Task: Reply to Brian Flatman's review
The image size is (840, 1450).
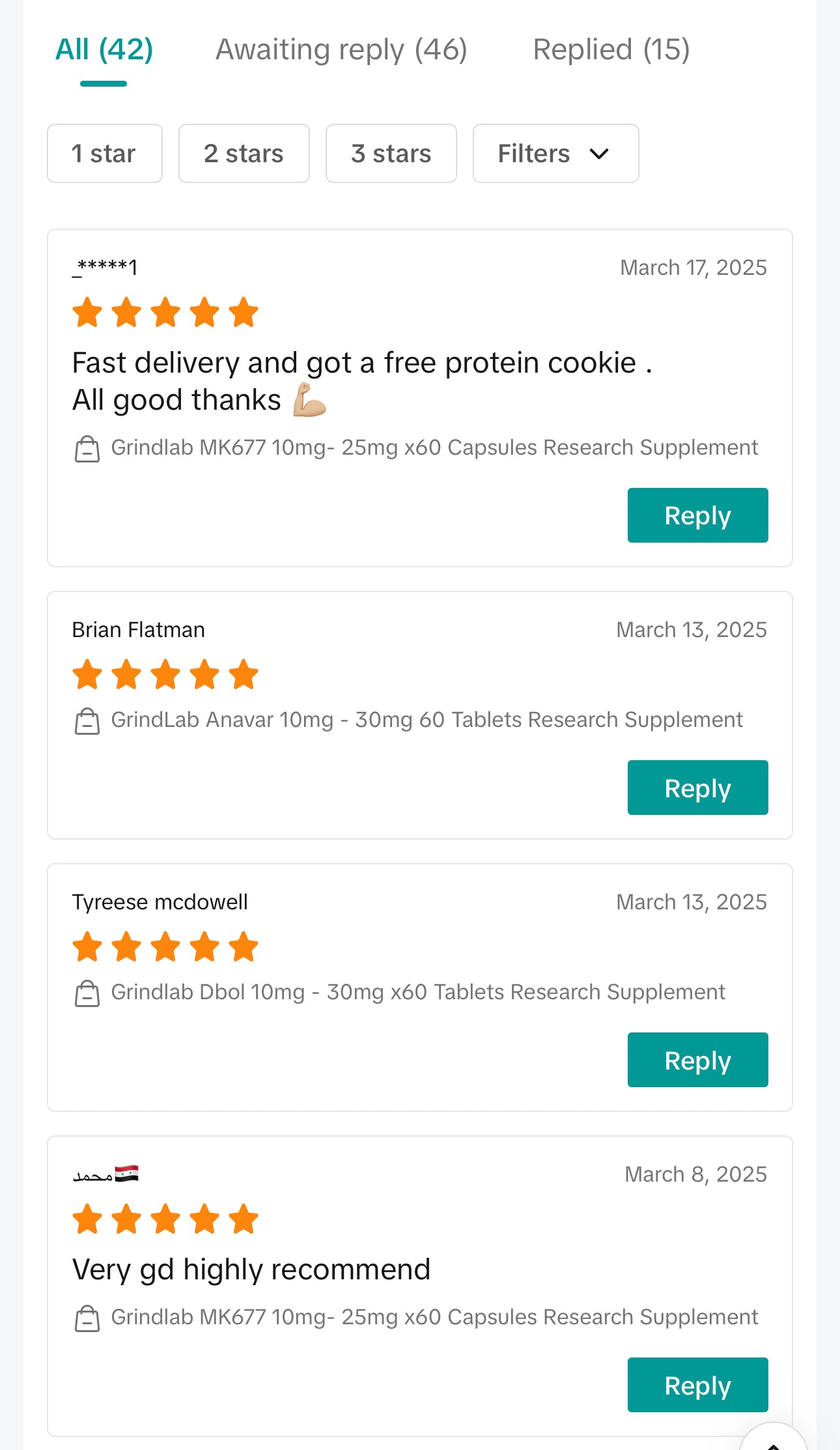Action: tap(697, 788)
